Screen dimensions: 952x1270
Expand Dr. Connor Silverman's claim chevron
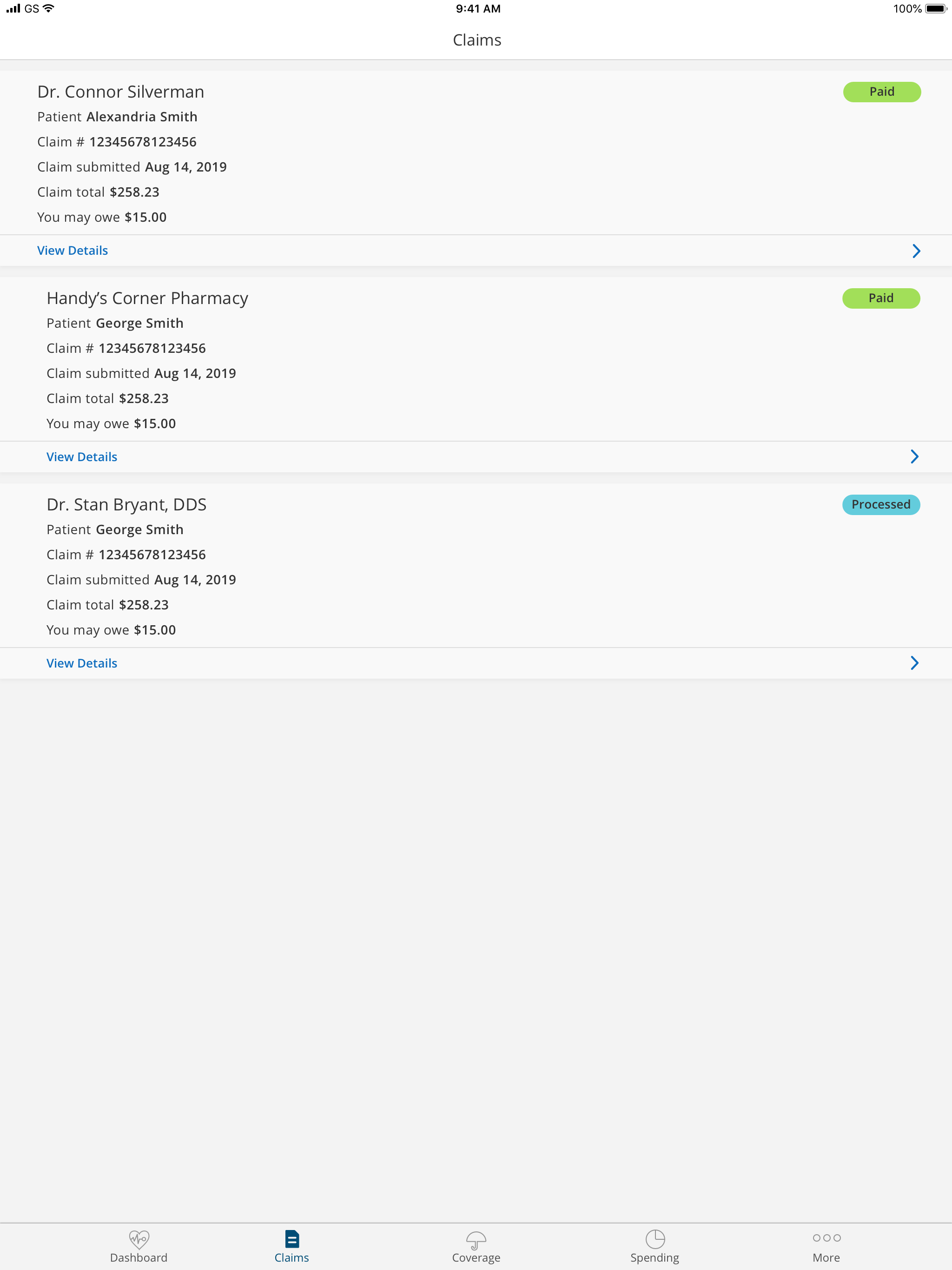click(x=916, y=250)
